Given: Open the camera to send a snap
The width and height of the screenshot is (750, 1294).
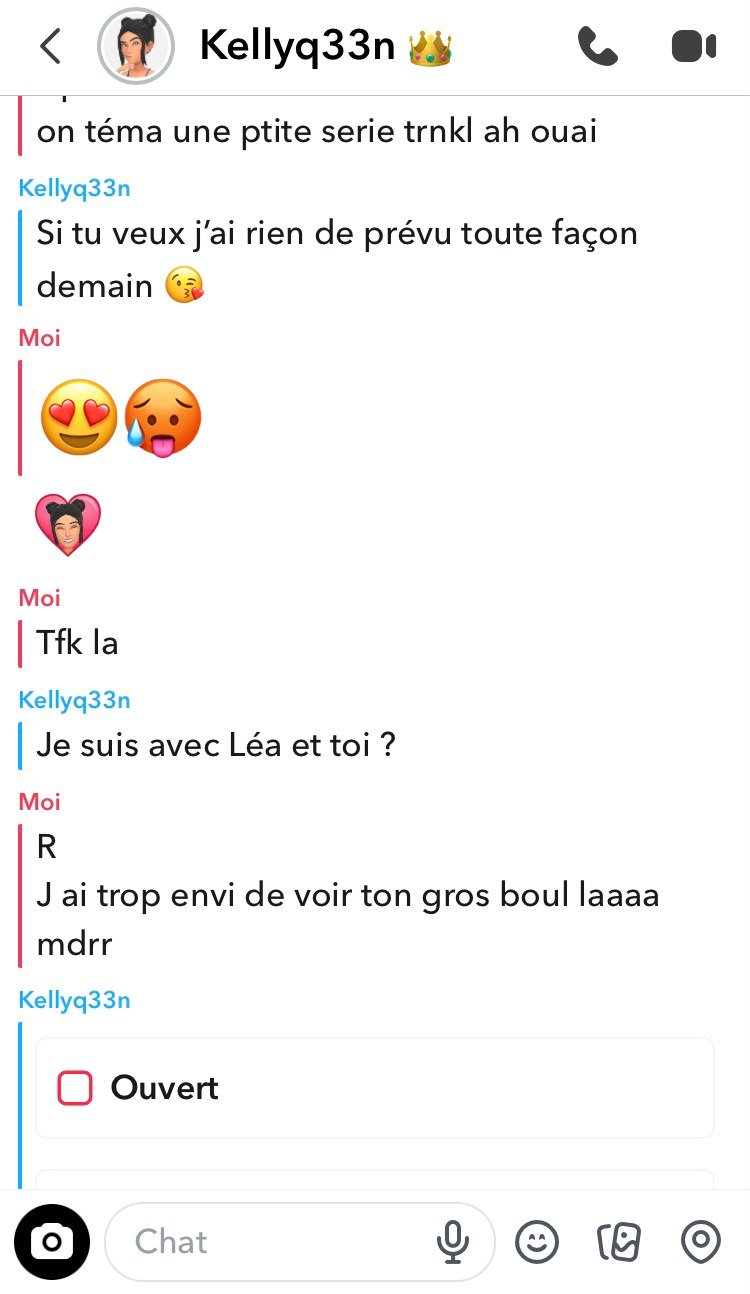Looking at the screenshot, I should coord(52,1242).
